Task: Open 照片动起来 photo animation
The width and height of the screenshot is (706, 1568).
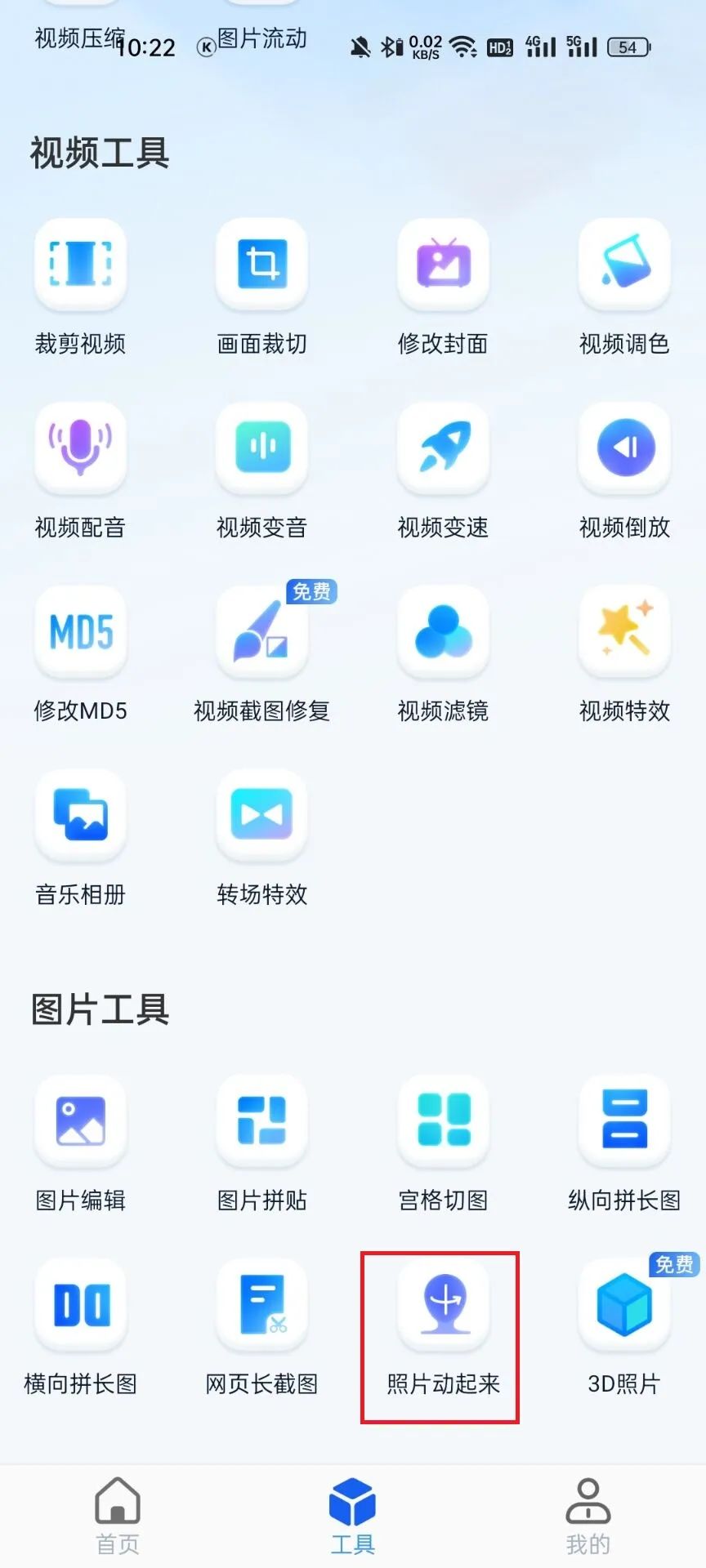Action: pos(443,1325)
